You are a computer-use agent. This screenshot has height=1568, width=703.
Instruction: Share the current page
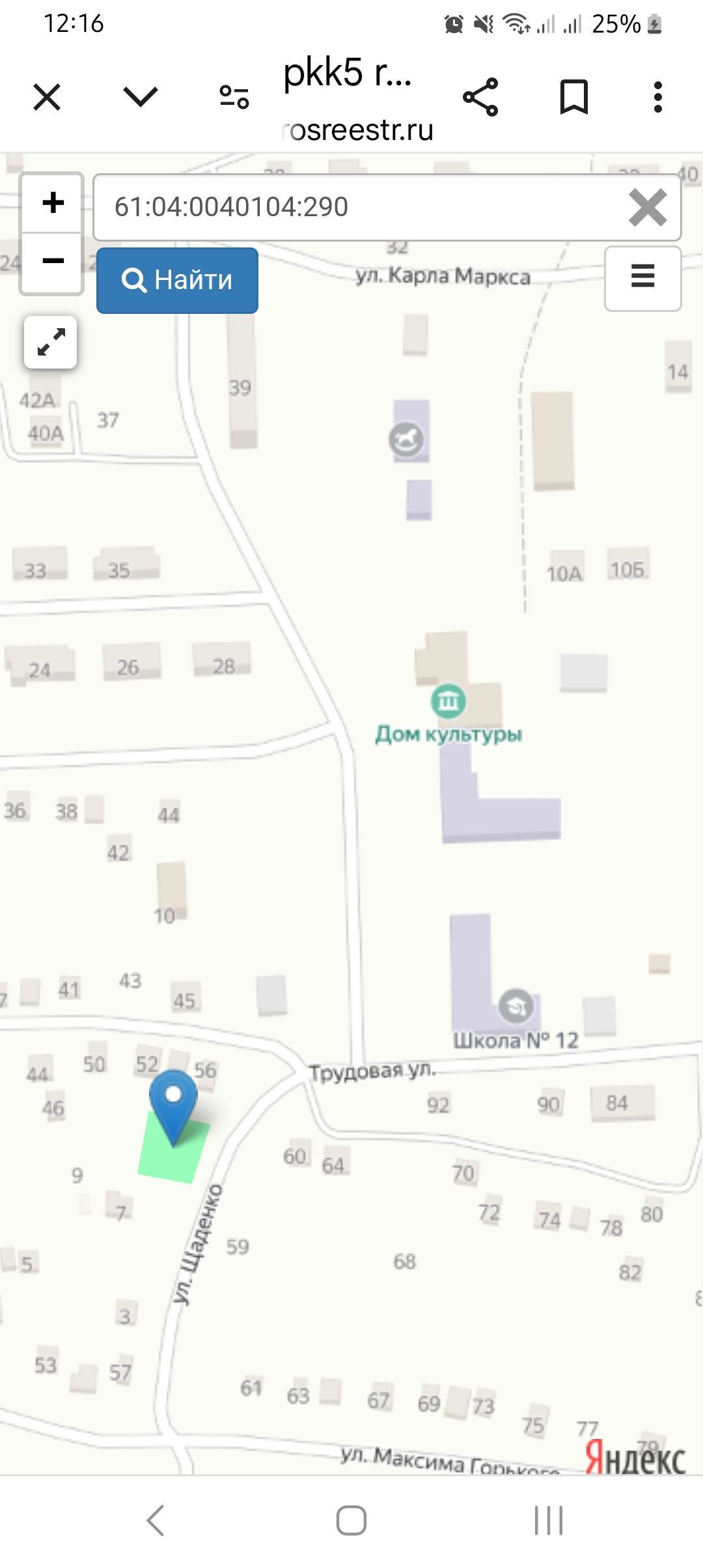pos(480,98)
